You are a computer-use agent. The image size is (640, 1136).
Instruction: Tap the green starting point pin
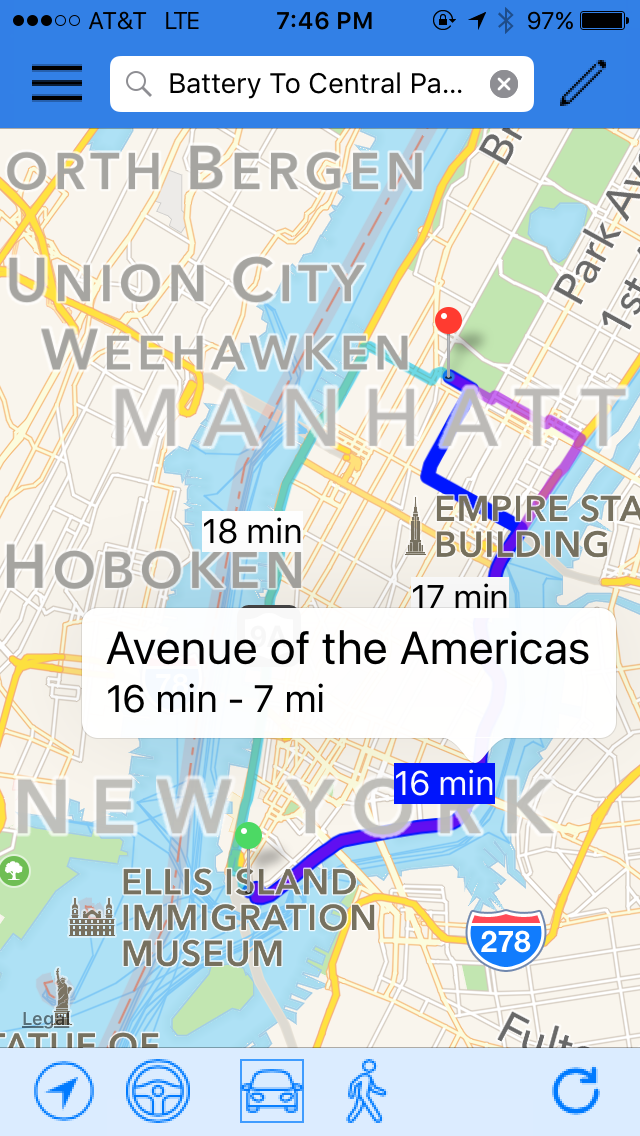[249, 836]
